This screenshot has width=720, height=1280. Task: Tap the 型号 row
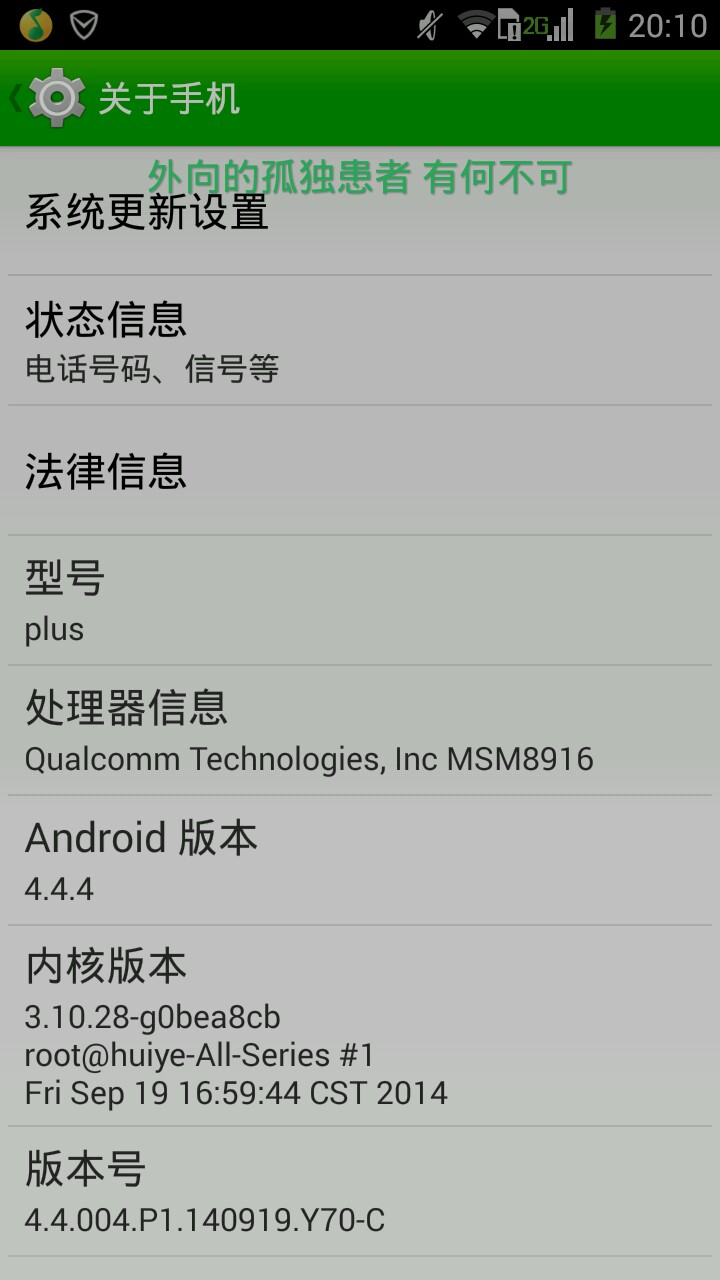tap(360, 601)
